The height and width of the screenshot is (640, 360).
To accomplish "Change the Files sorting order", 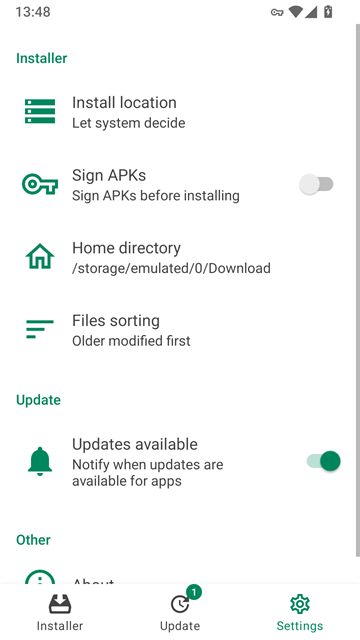I will click(178, 330).
